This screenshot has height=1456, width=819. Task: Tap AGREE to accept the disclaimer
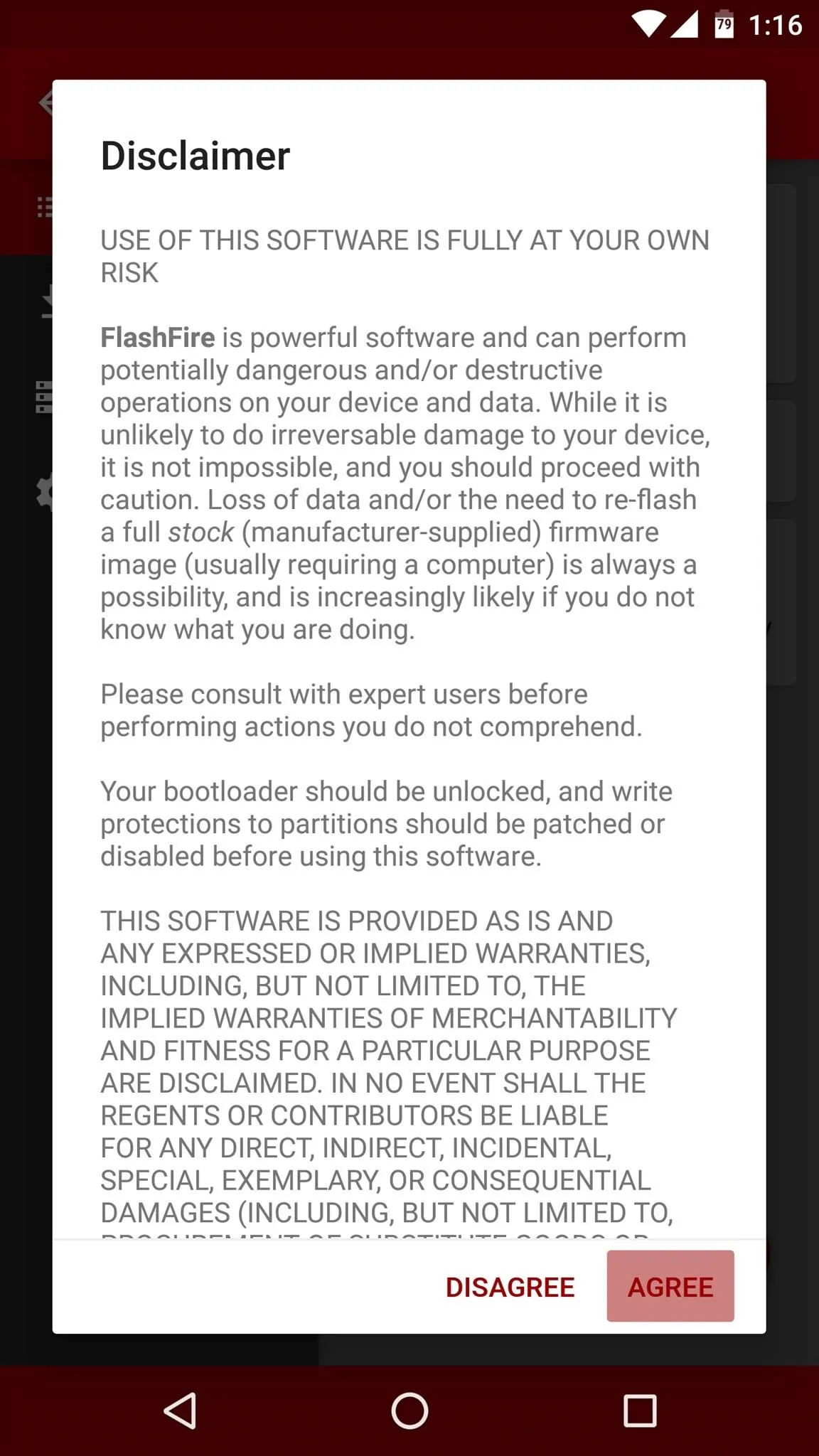(670, 1286)
